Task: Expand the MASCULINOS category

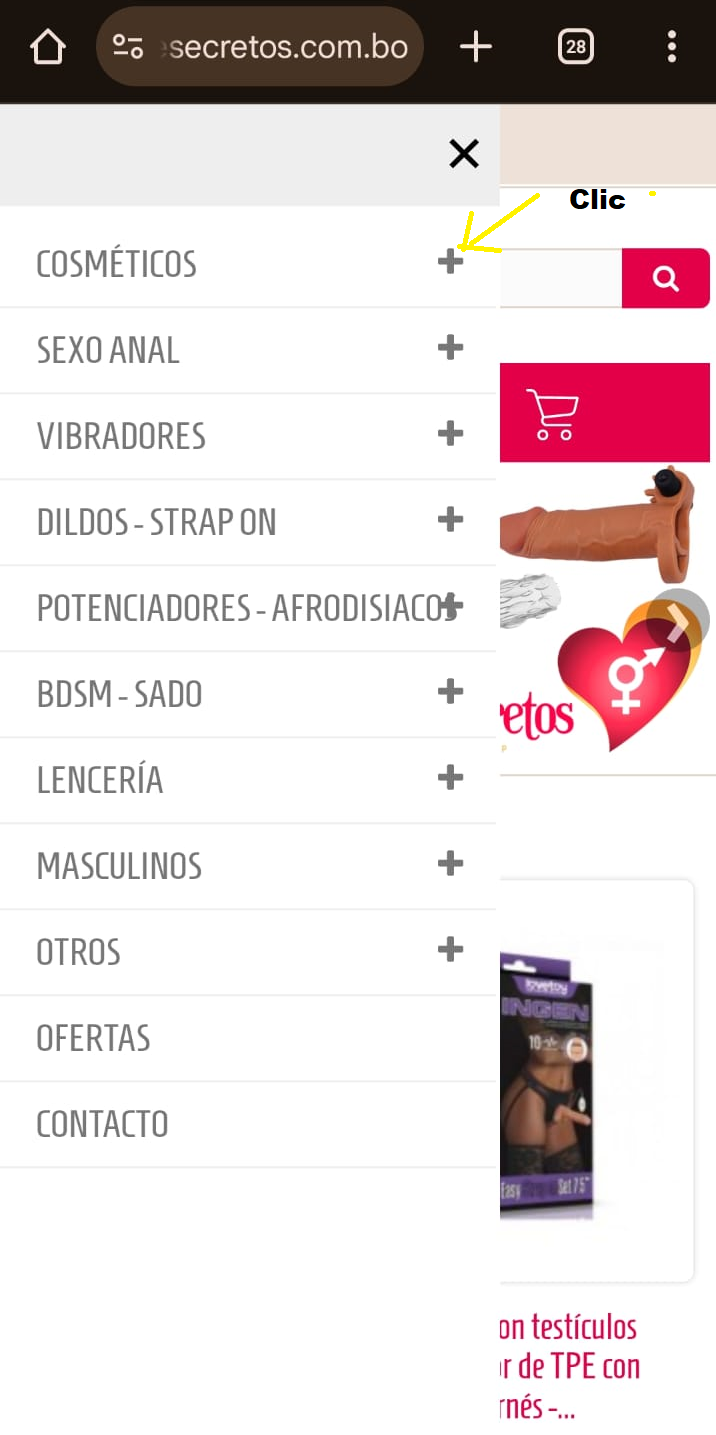Action: tap(451, 864)
